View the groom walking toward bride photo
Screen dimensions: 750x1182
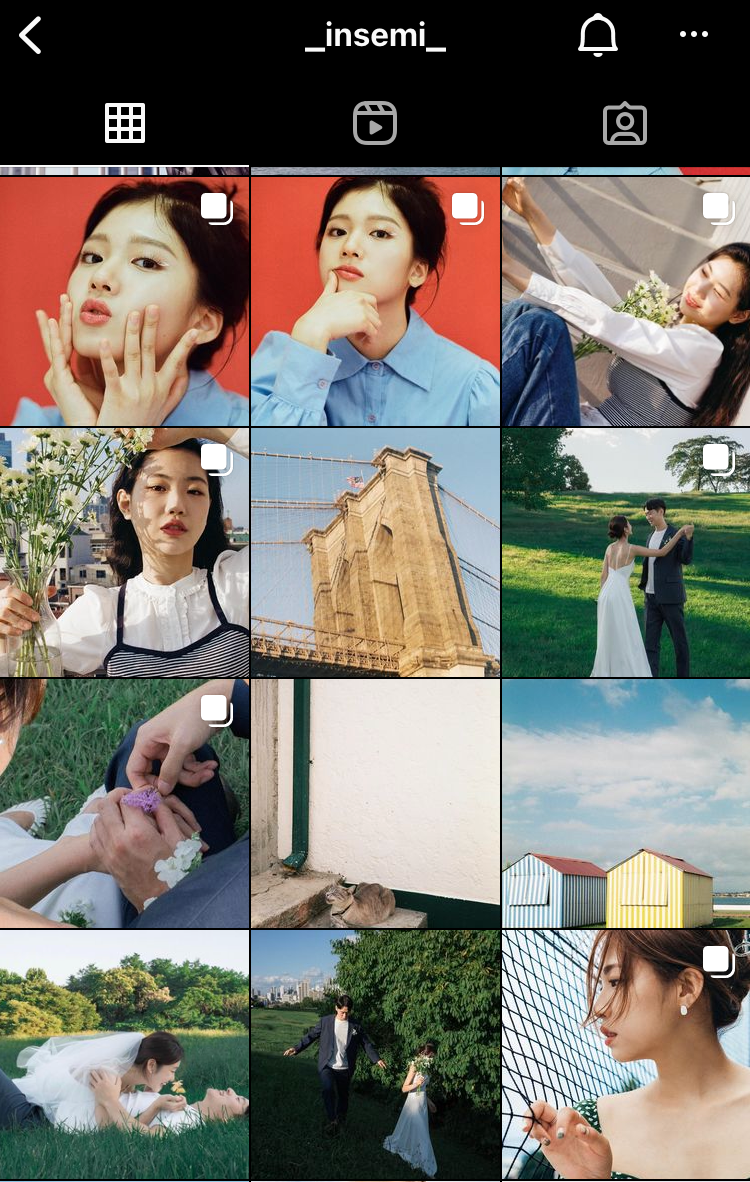pos(375,1054)
